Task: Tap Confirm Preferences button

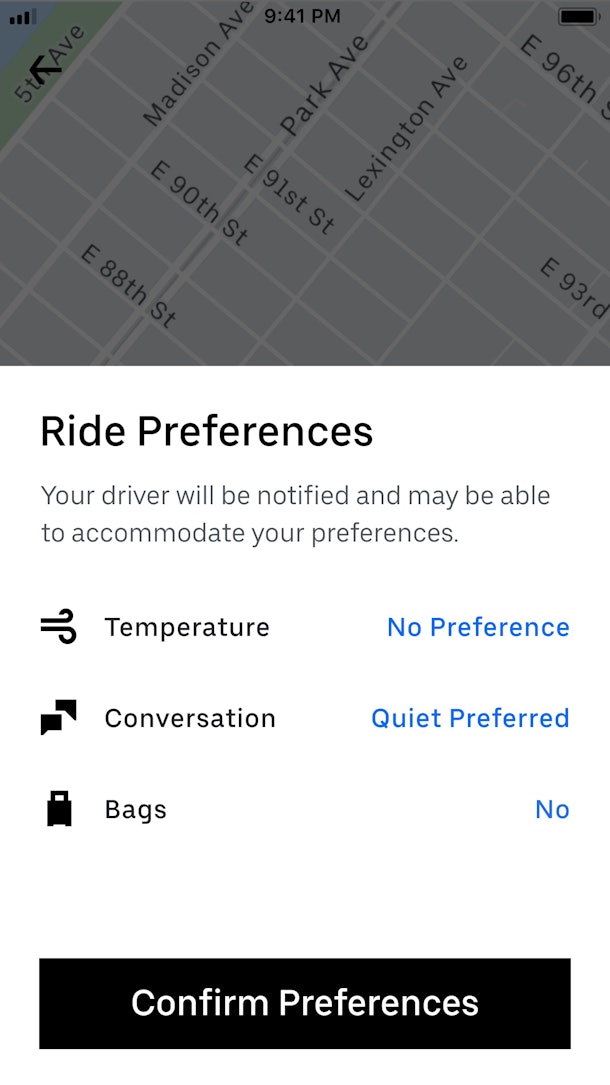Action: (x=305, y=1003)
